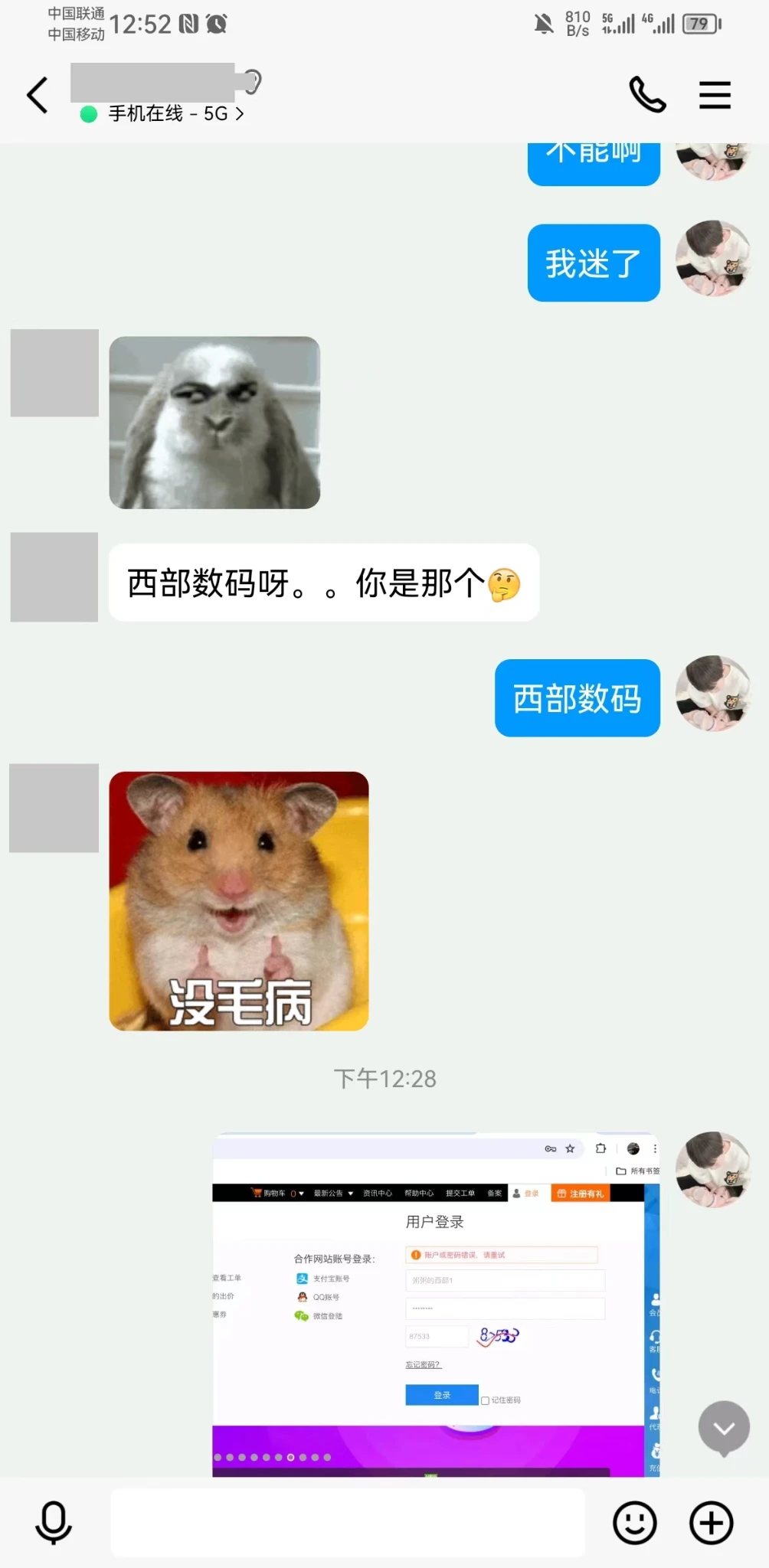Jump to the latest messages

(x=723, y=1428)
